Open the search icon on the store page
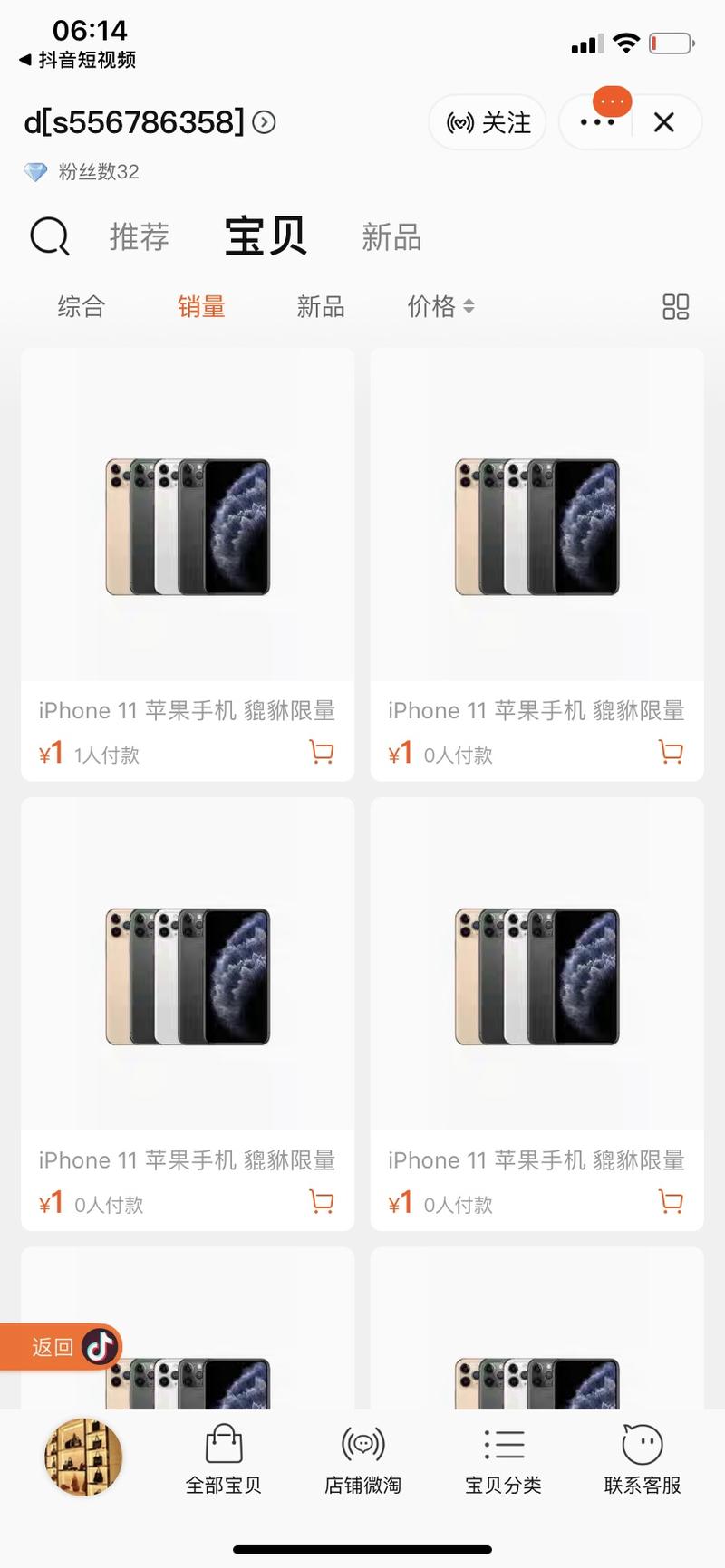The image size is (725, 1568). [49, 237]
